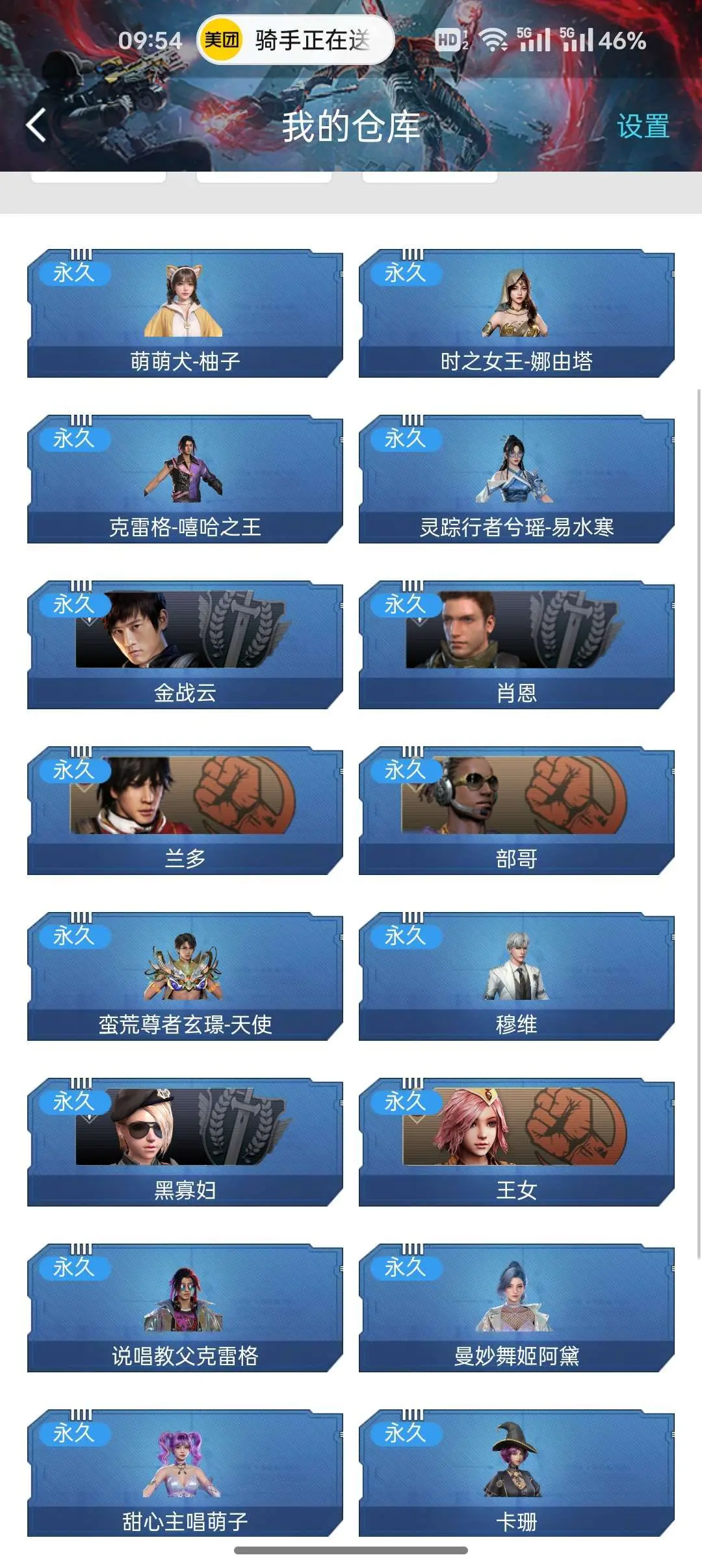View the 说唱教父克雷格 card
The image size is (702, 1568).
point(185,1308)
